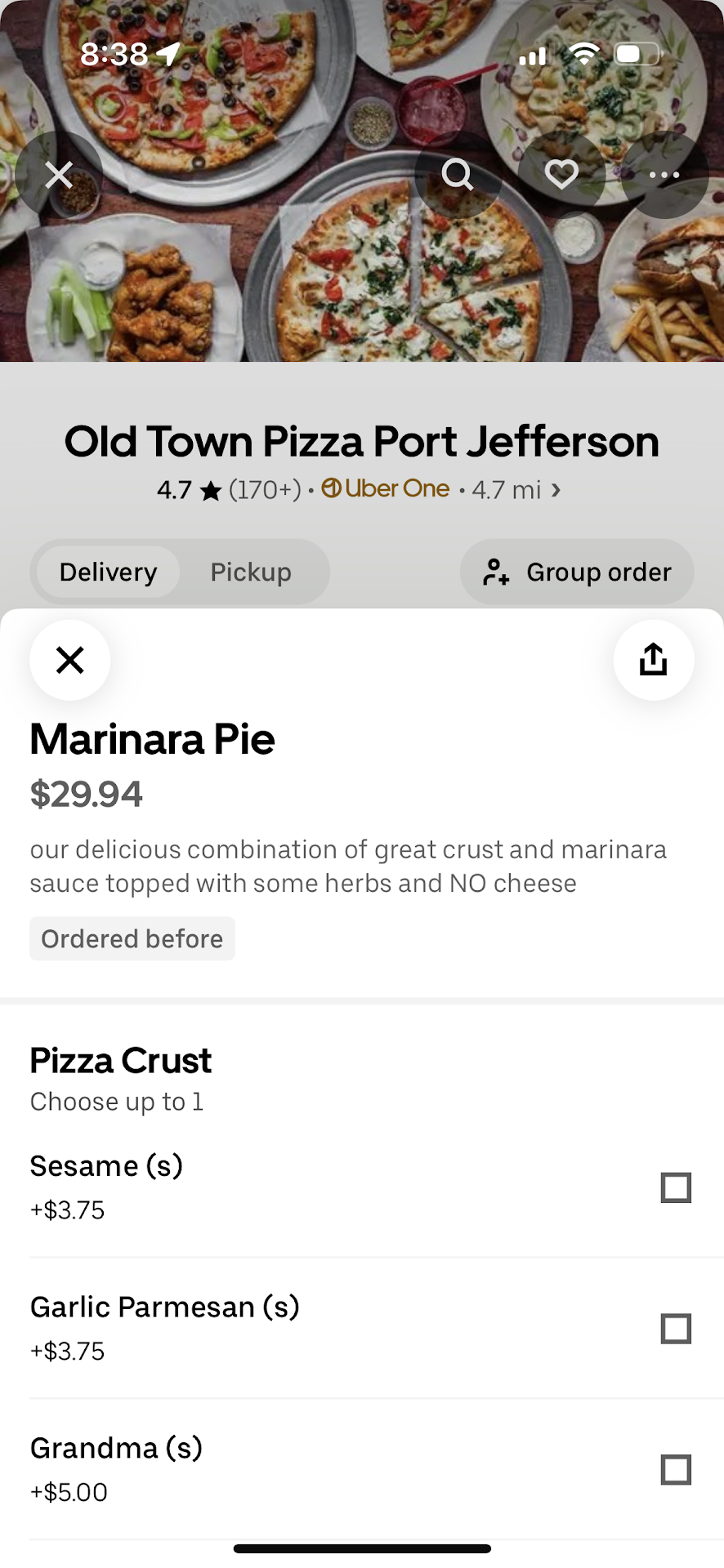This screenshot has width=724, height=1568.
Task: Select Sesame (s) pizza crust
Action: click(676, 1187)
